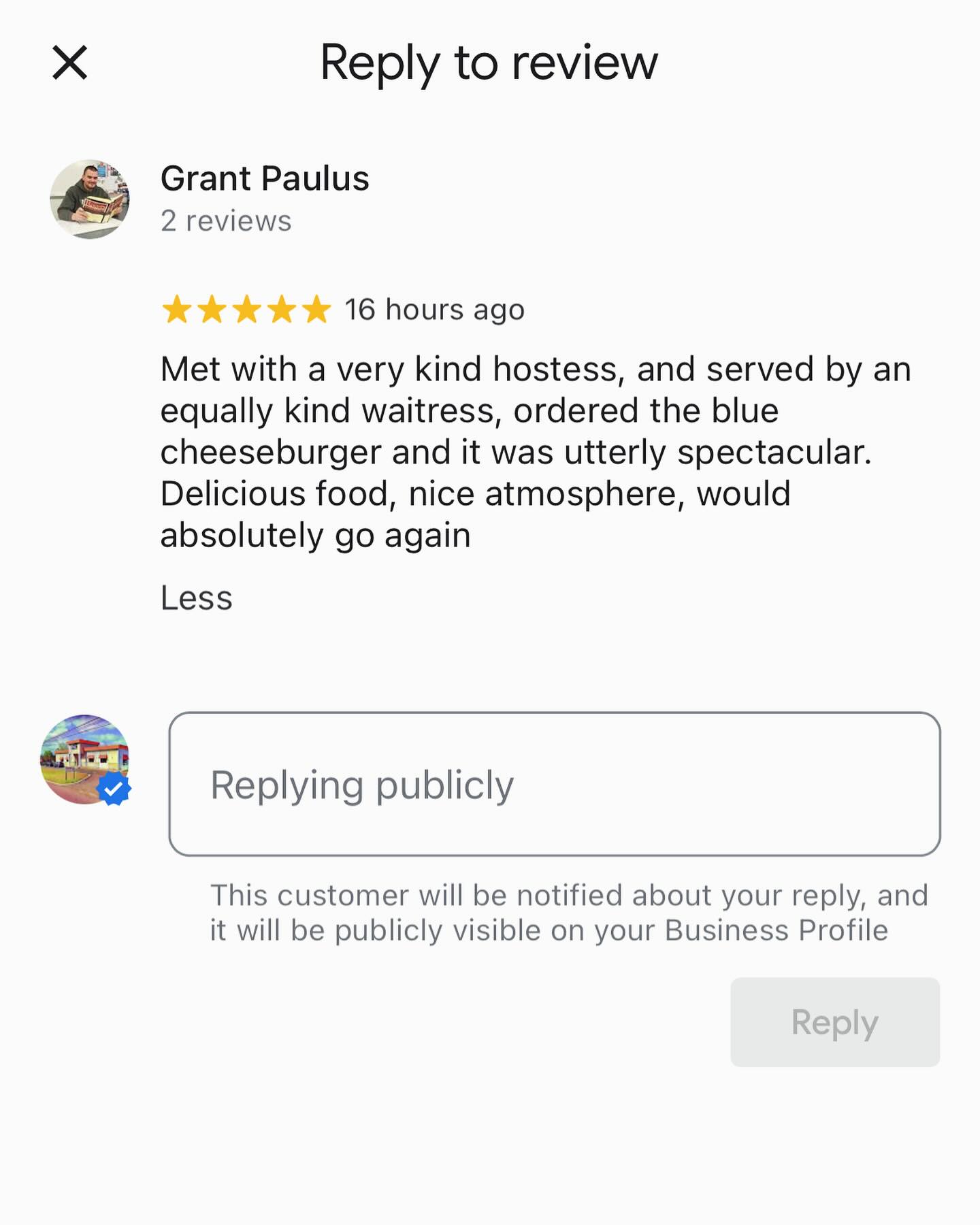Screen dimensions: 980x1225
Task: Collapse the review text with Less
Action: click(196, 598)
